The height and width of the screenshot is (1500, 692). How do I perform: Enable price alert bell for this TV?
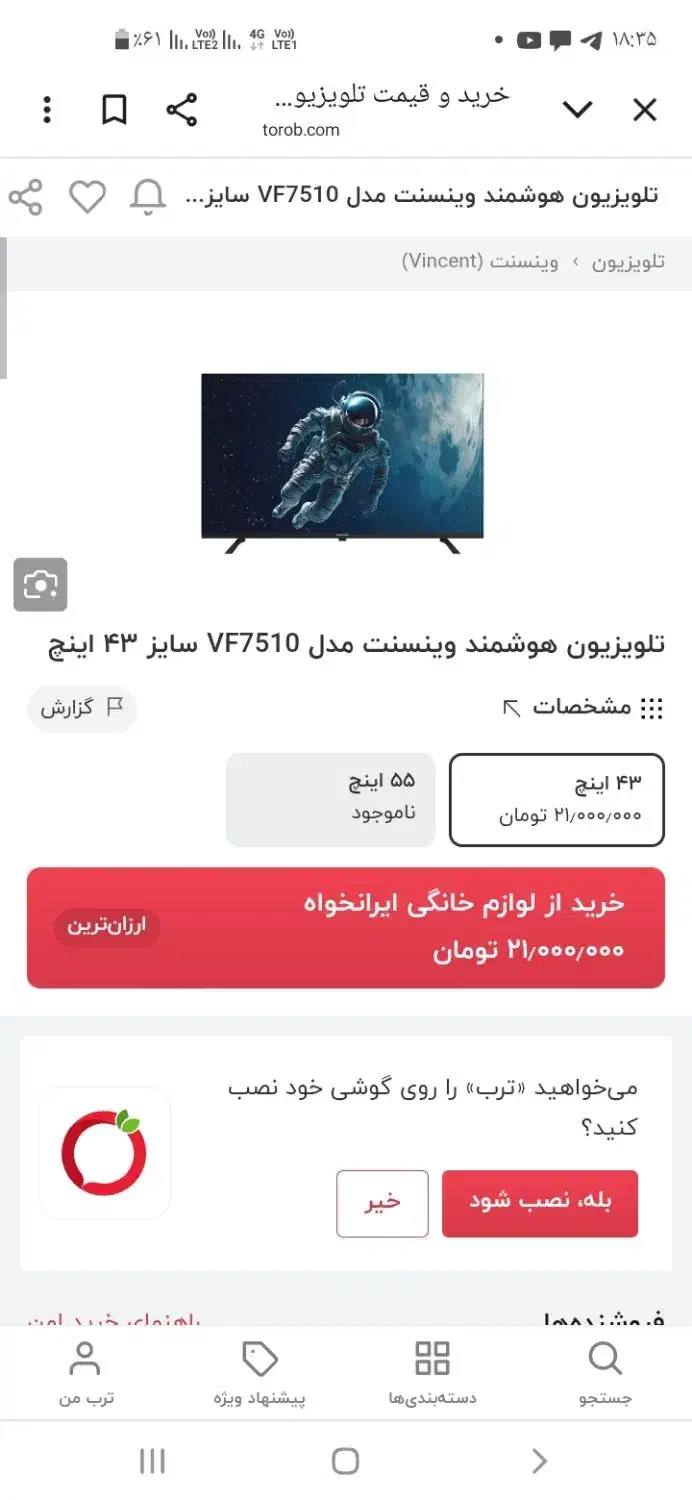click(148, 197)
